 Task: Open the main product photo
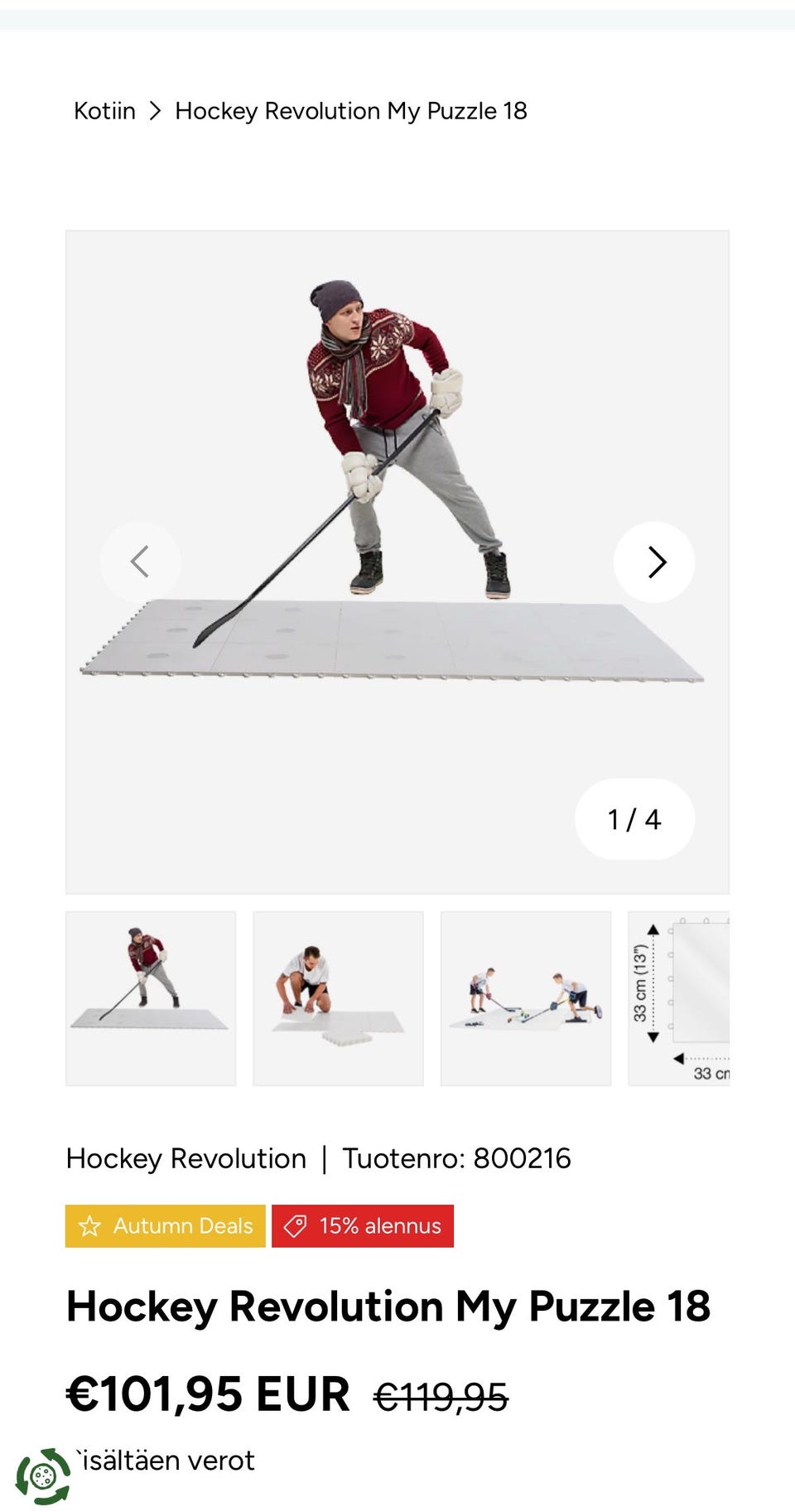click(x=397, y=464)
